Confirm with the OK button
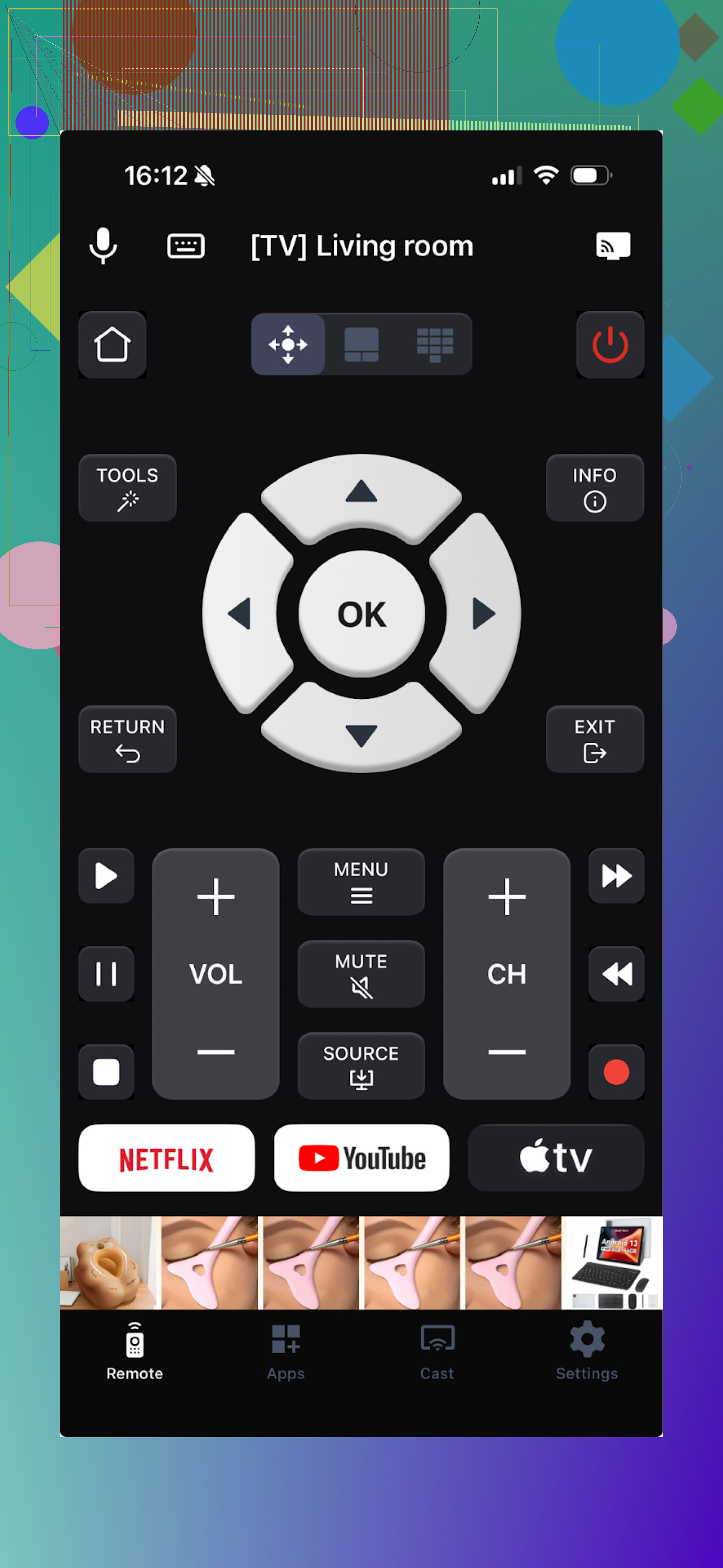 click(361, 614)
